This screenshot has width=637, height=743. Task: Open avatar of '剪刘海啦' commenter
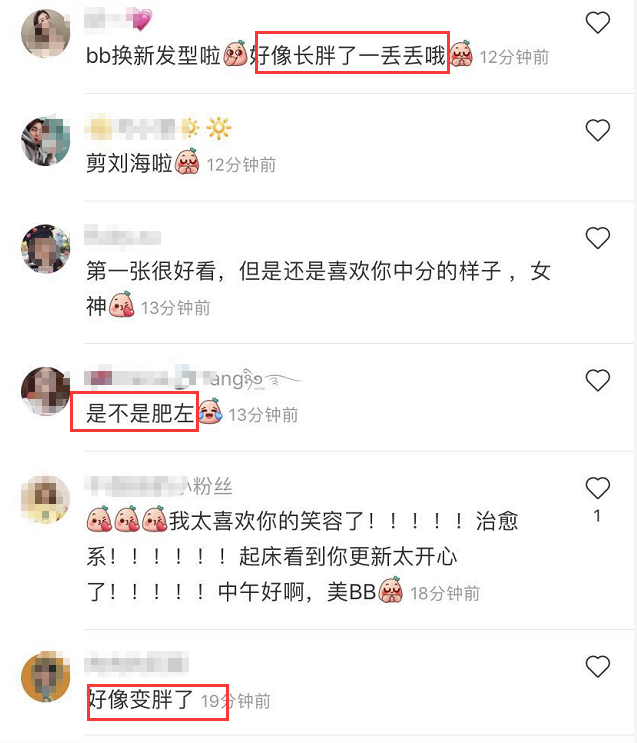[x=45, y=141]
